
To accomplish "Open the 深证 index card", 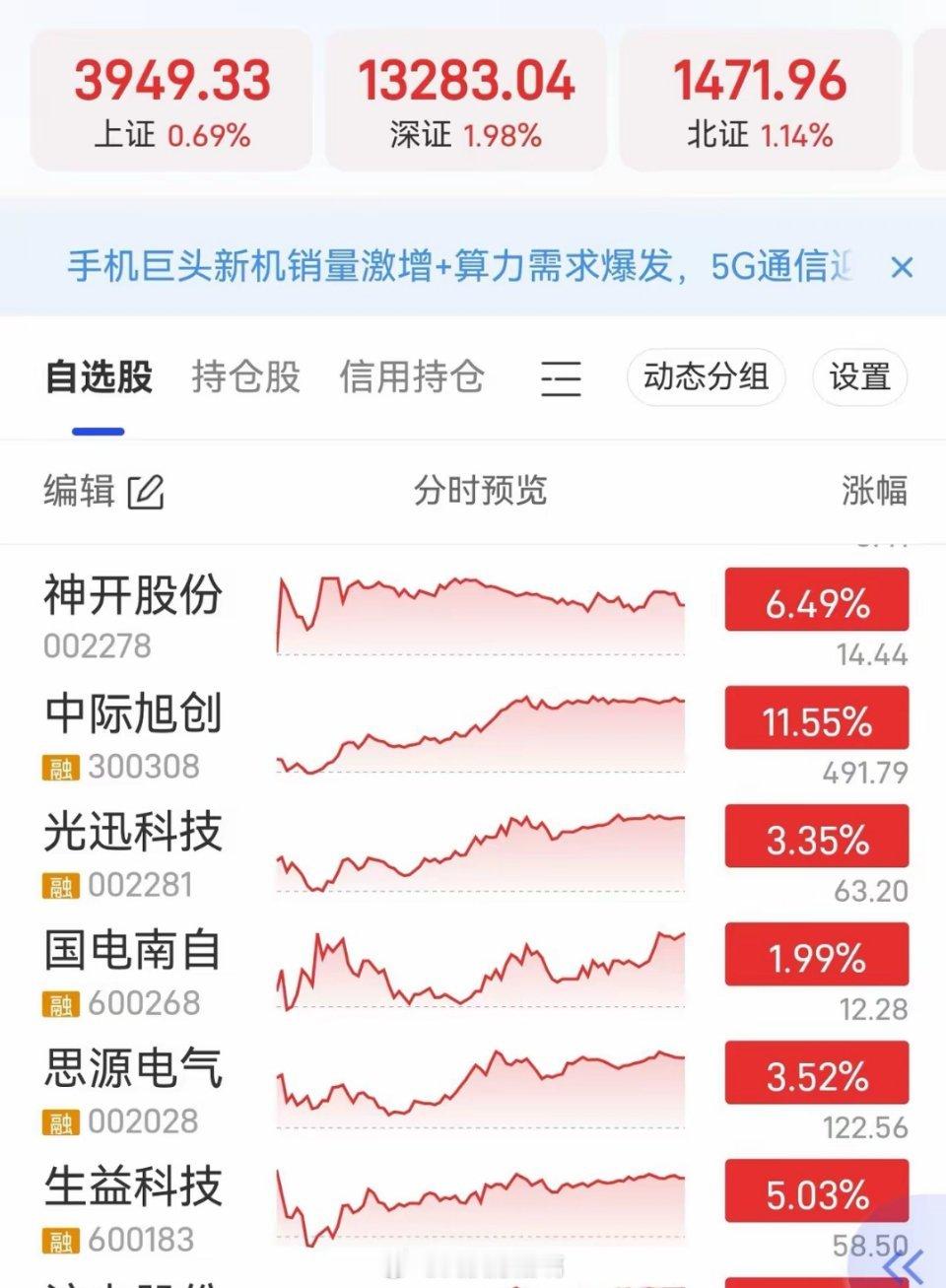I will (465, 101).
